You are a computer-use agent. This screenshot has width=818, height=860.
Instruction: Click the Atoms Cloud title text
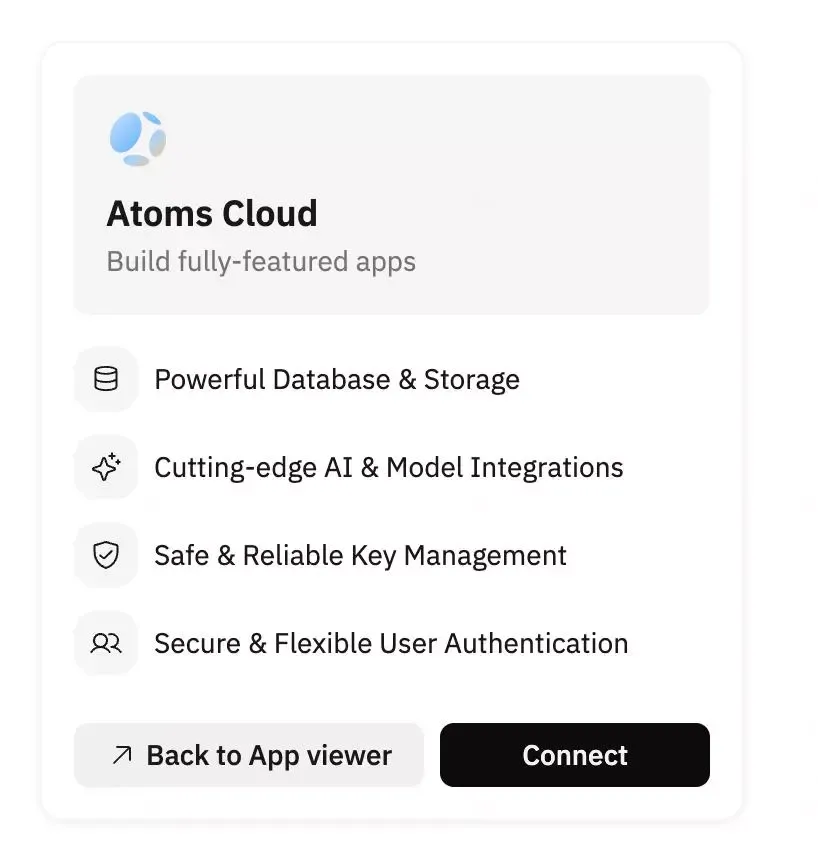212,213
